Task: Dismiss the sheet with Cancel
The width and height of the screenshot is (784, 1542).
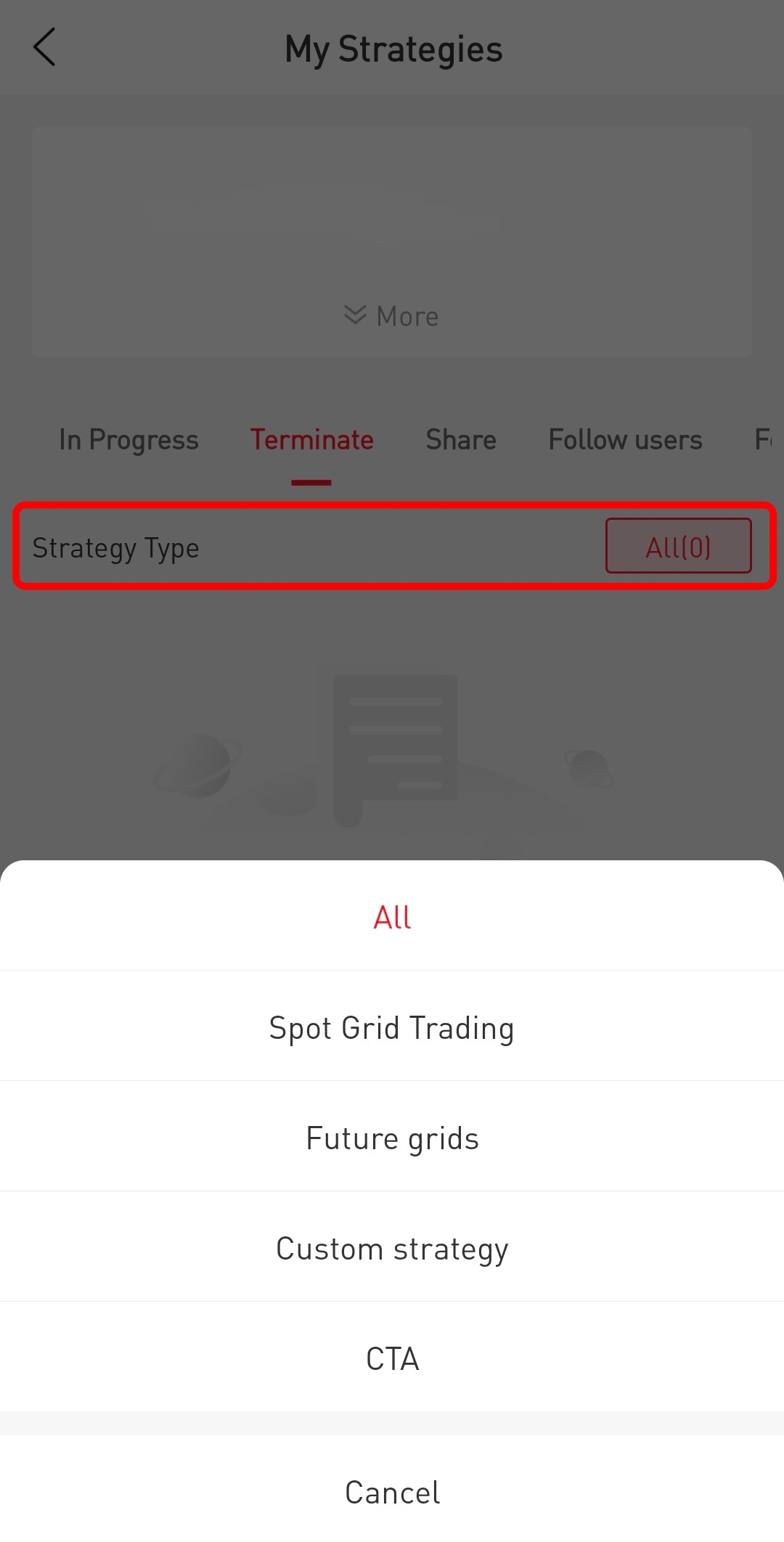Action: click(x=392, y=1492)
